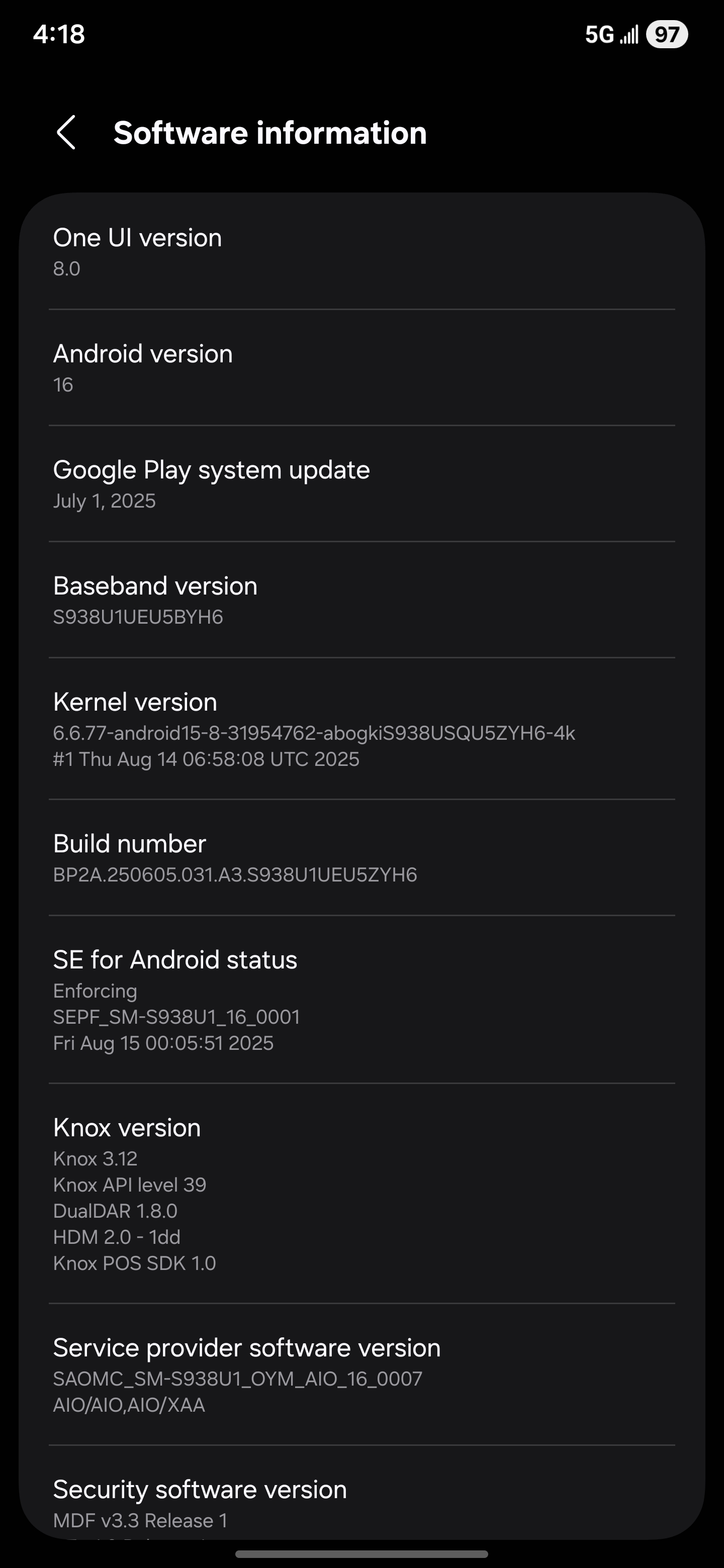This screenshot has width=724, height=1568.
Task: Open Google Play system update
Action: pos(361,484)
